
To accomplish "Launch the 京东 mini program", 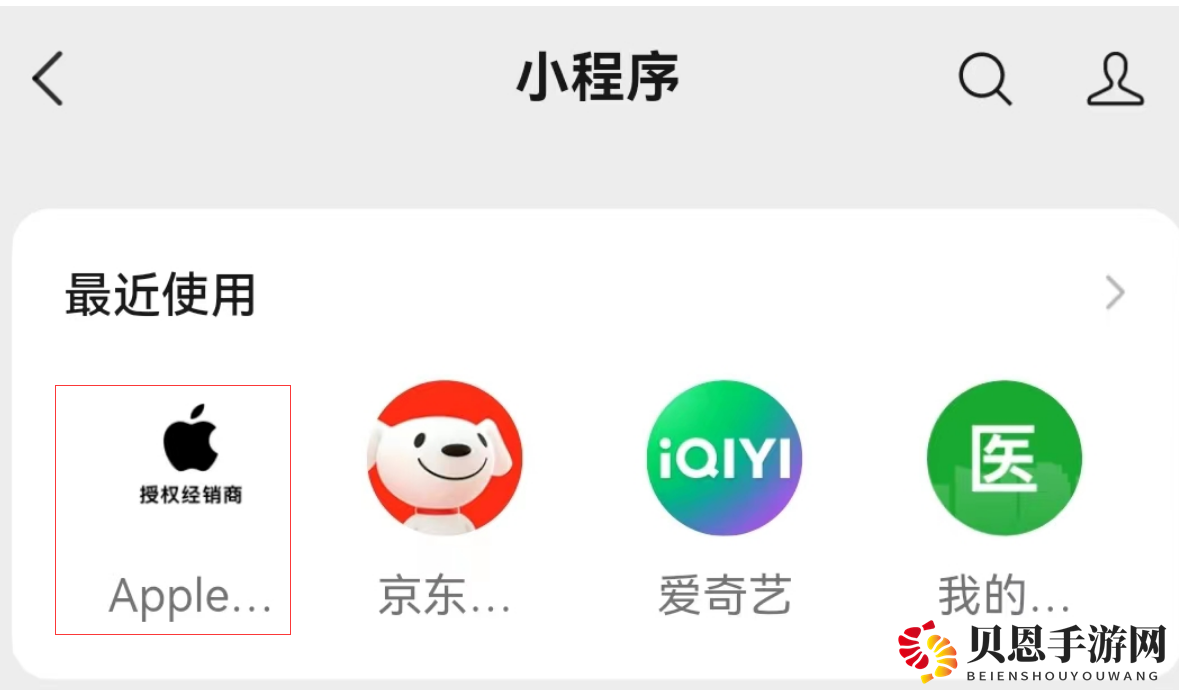I will [x=445, y=460].
